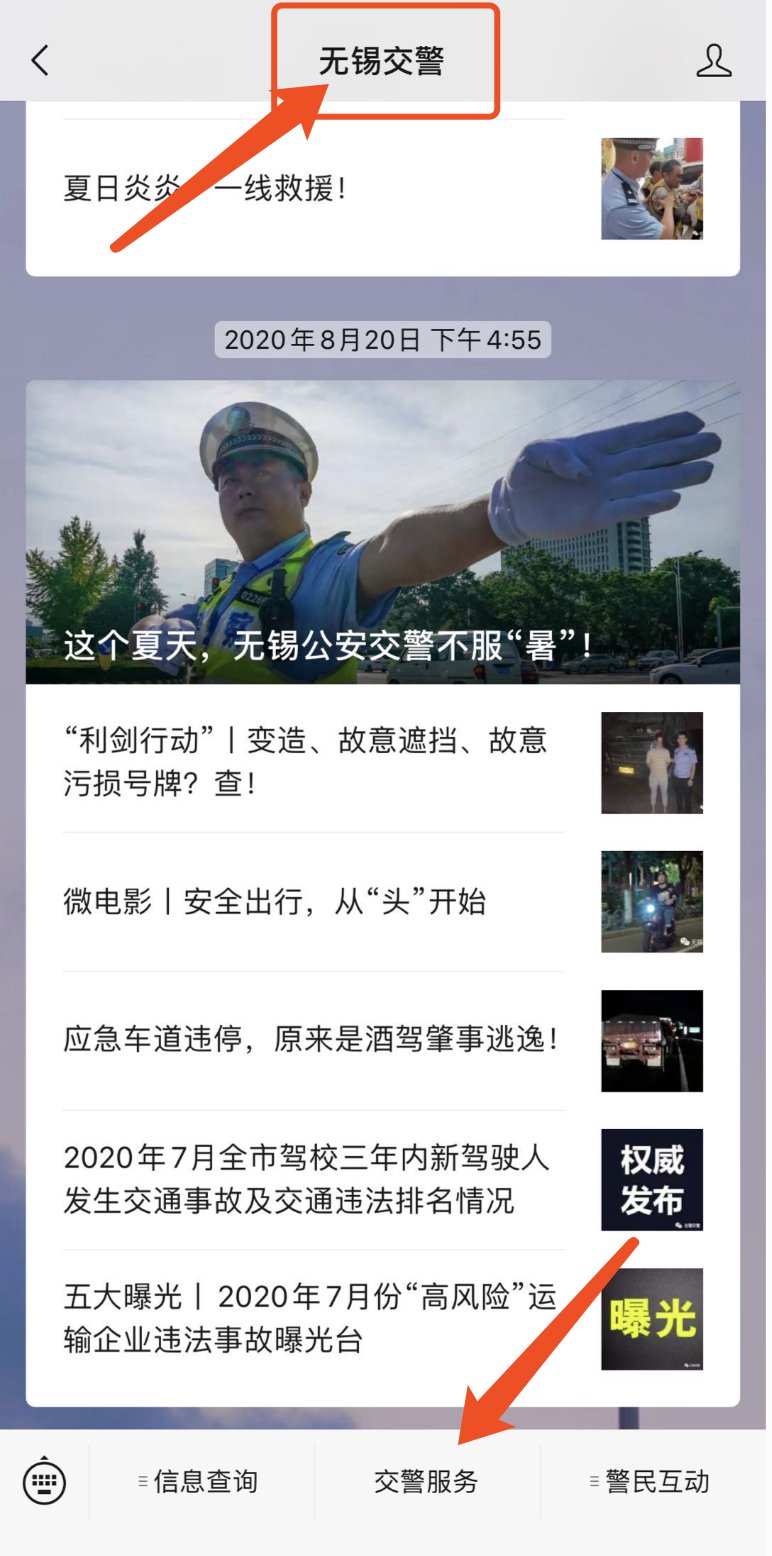Select 交警服务 in the bottom menu
This screenshot has height=1556, width=772.
tap(427, 1481)
